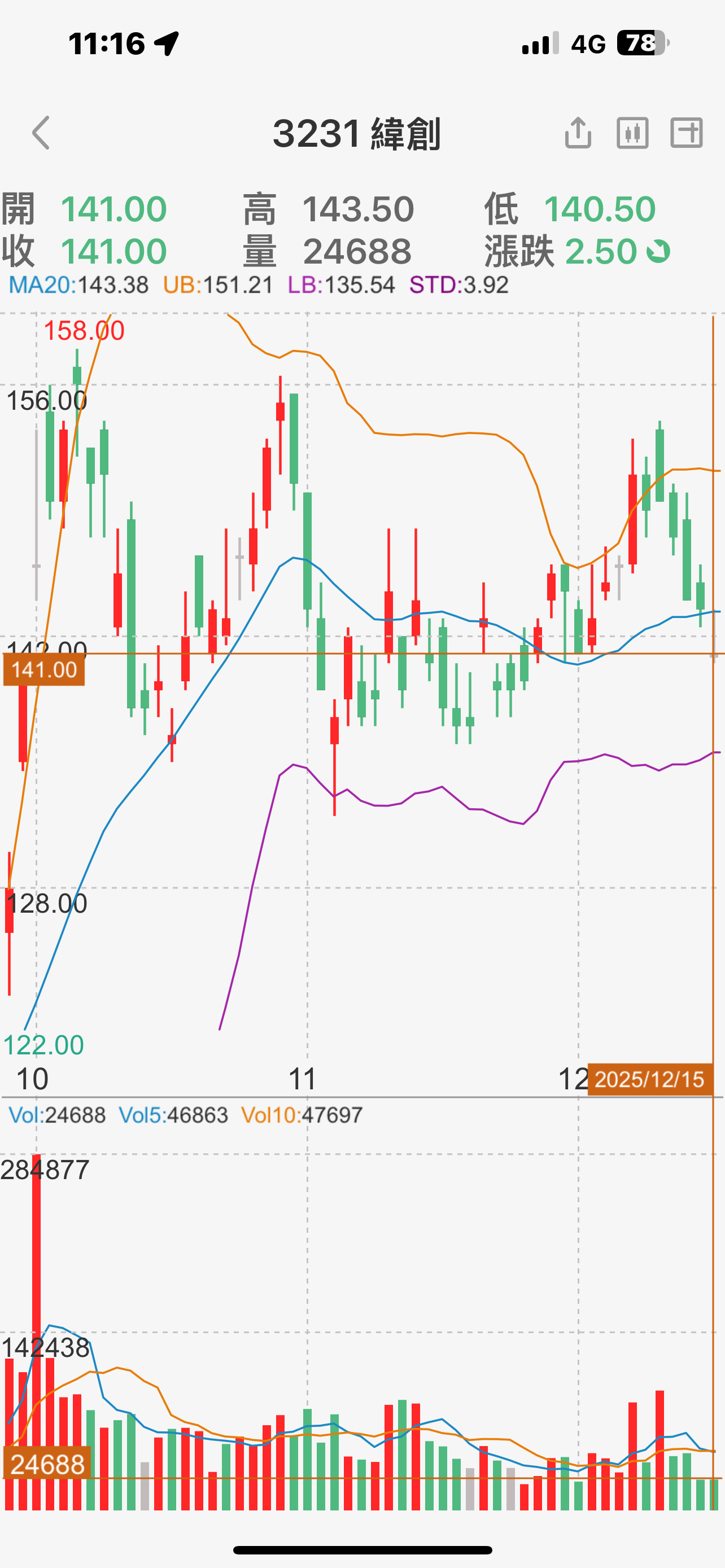Image resolution: width=725 pixels, height=1568 pixels.
Task: Share this stock chart
Action: tap(578, 133)
